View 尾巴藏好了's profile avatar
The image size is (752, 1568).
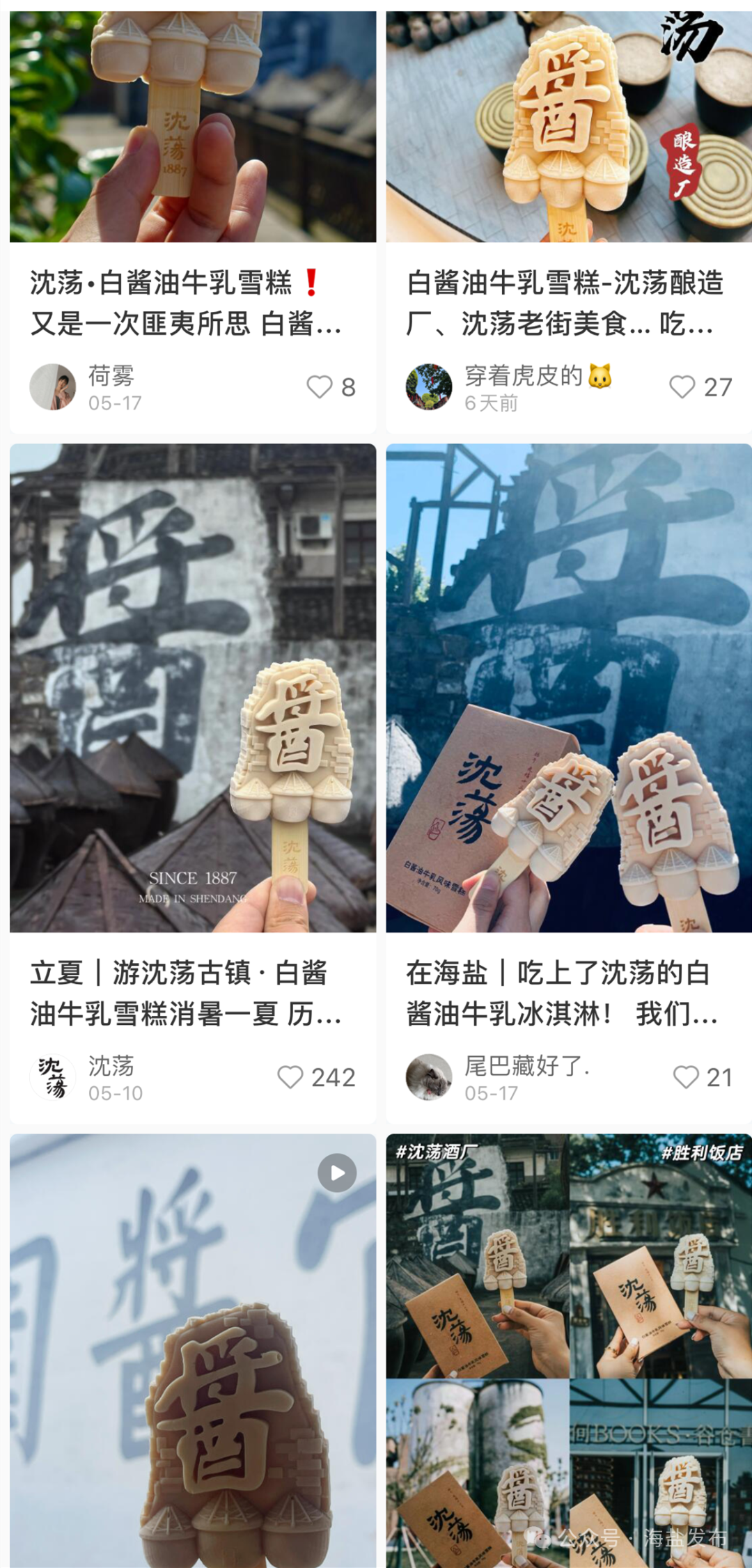click(429, 1077)
